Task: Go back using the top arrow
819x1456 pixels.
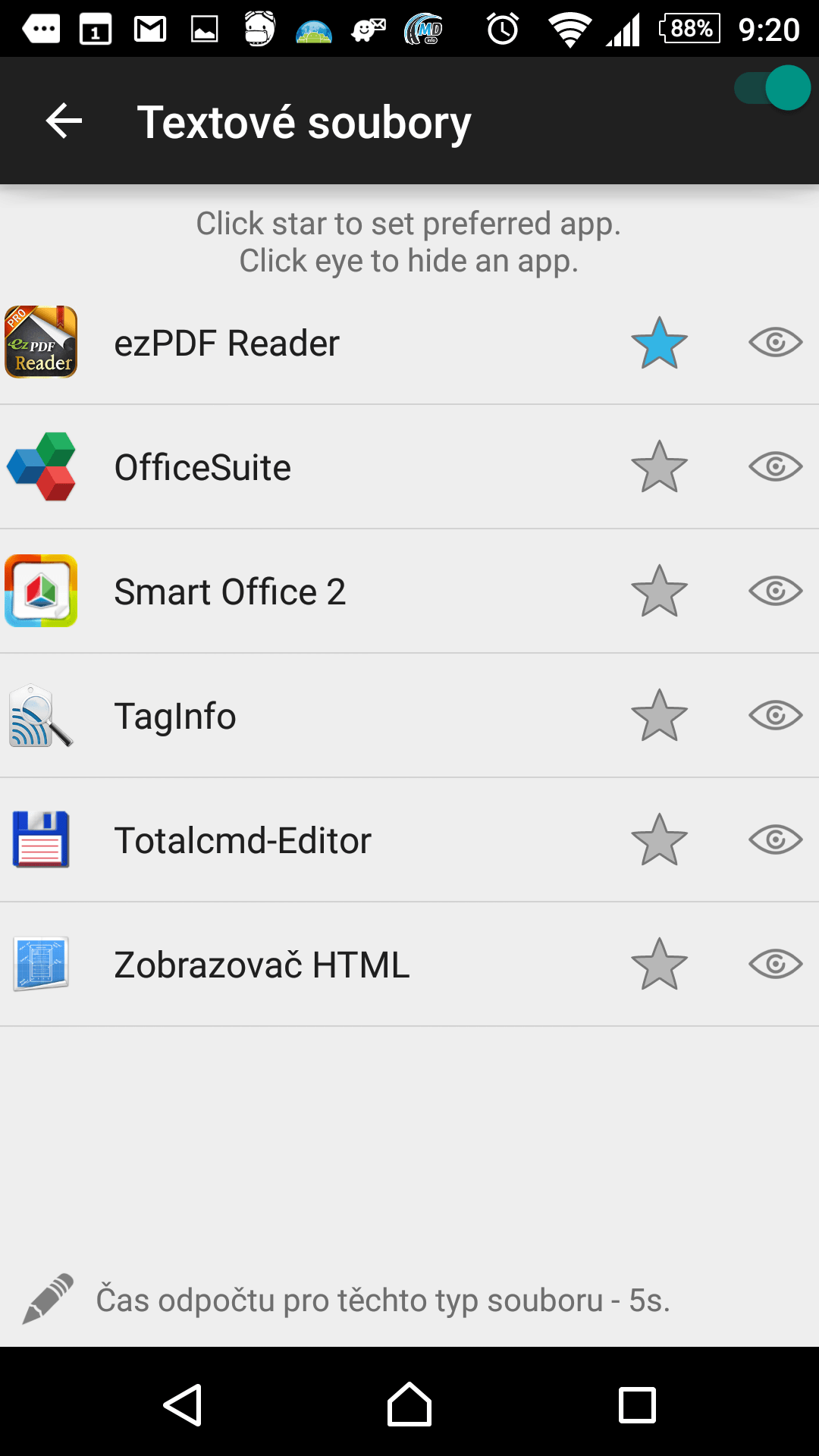Action: click(x=64, y=121)
